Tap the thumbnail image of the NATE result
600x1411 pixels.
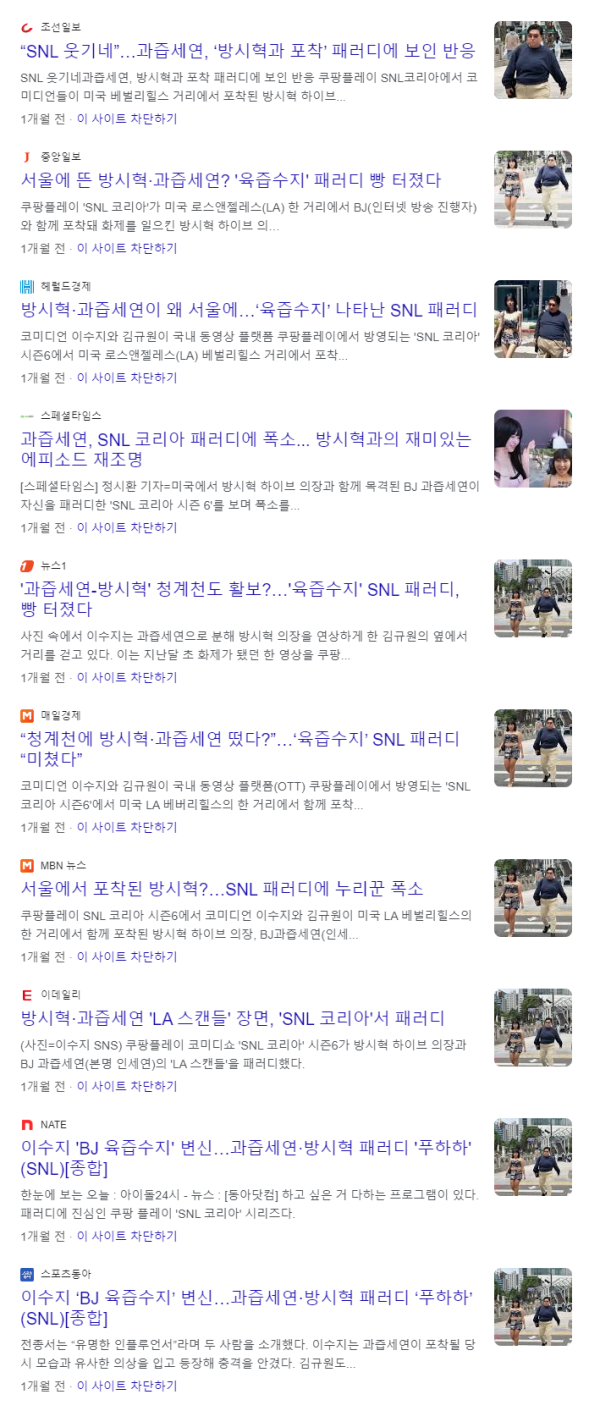[533, 1157]
